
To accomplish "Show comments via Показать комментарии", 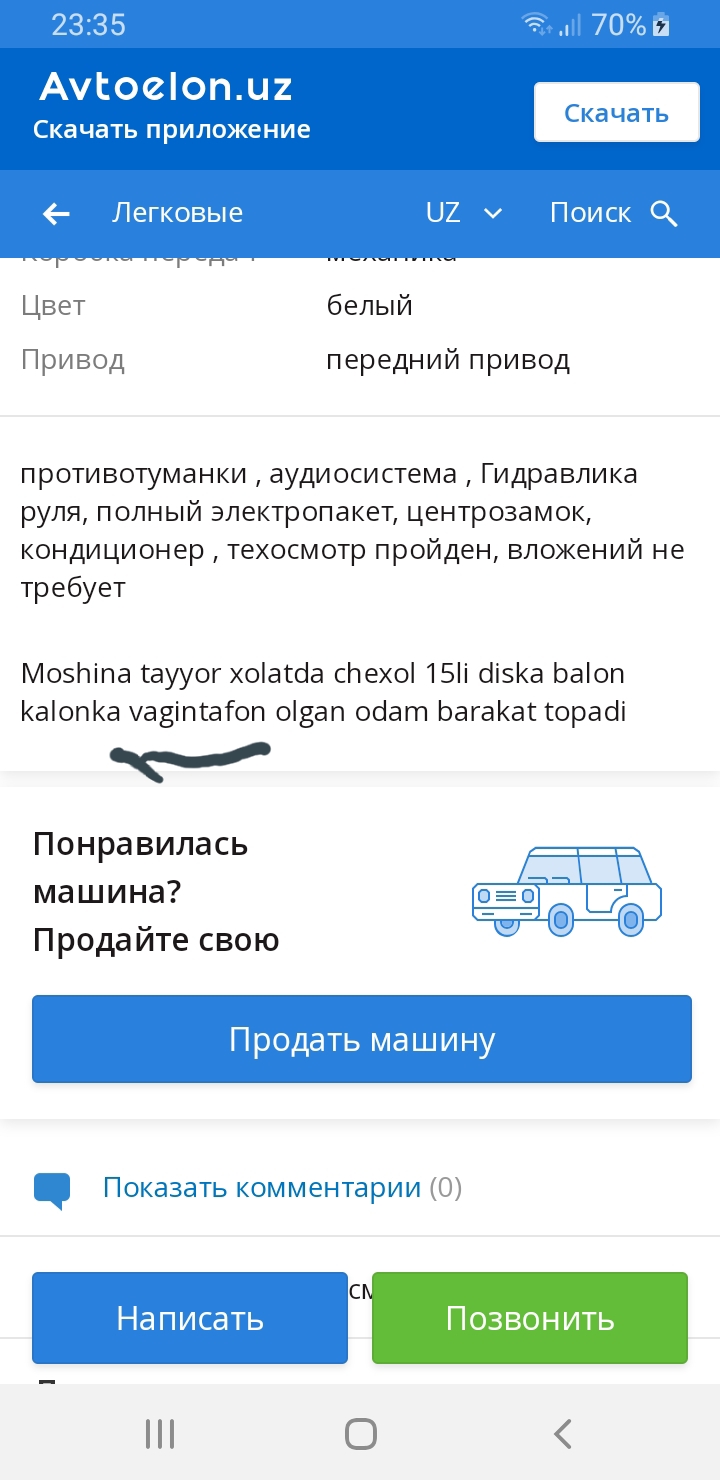I will [x=261, y=1188].
